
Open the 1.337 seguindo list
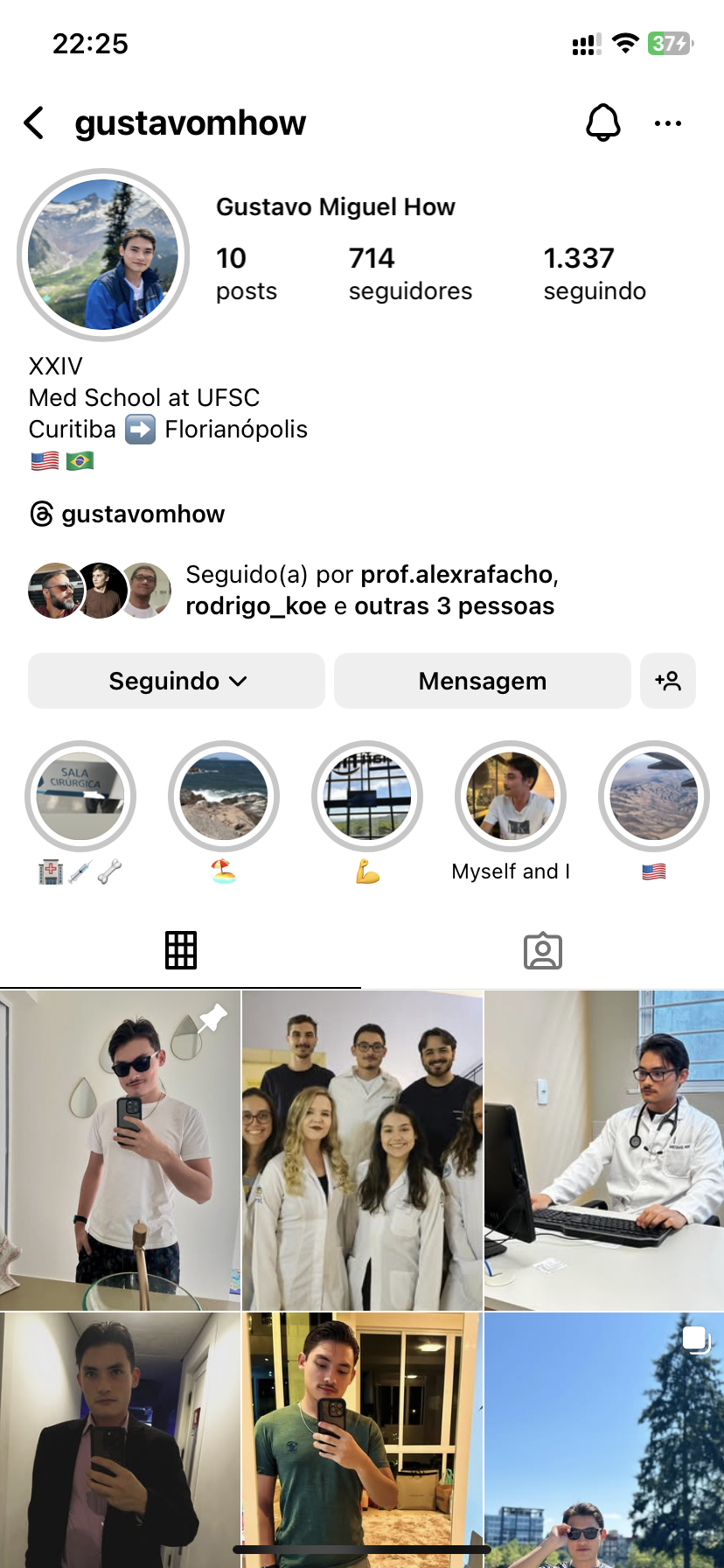coord(595,273)
